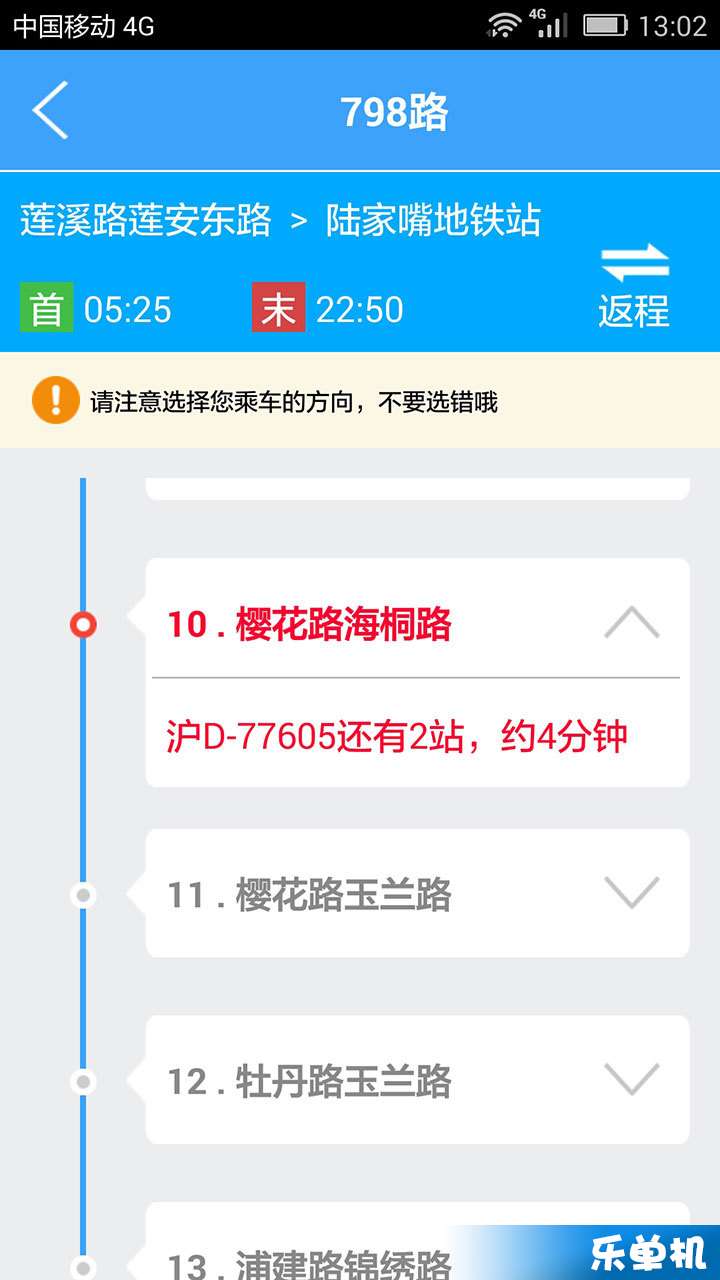Expand stop 11 樱花路玉兰路

631,892
